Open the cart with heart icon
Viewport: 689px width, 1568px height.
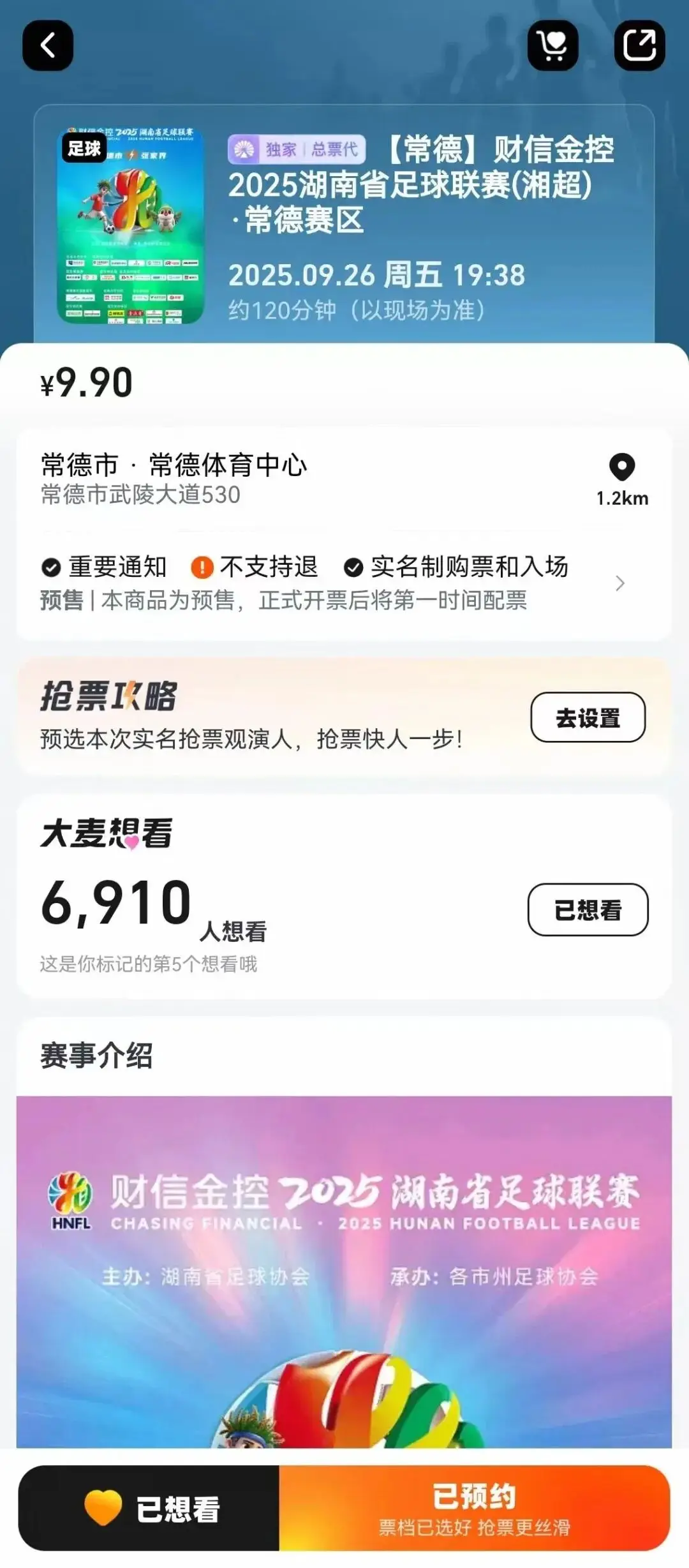tap(552, 45)
